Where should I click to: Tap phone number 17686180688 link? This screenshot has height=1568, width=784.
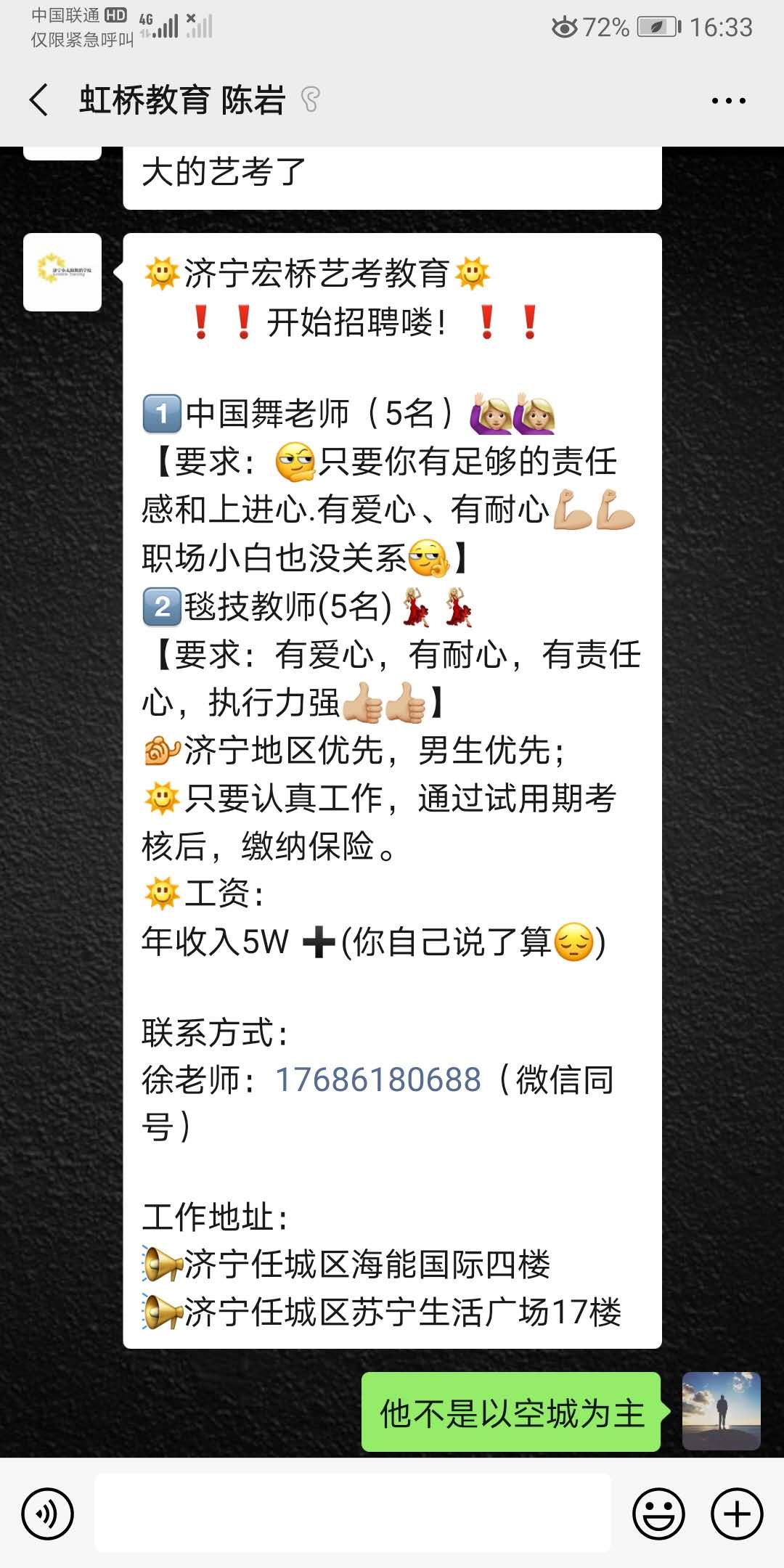[377, 1079]
